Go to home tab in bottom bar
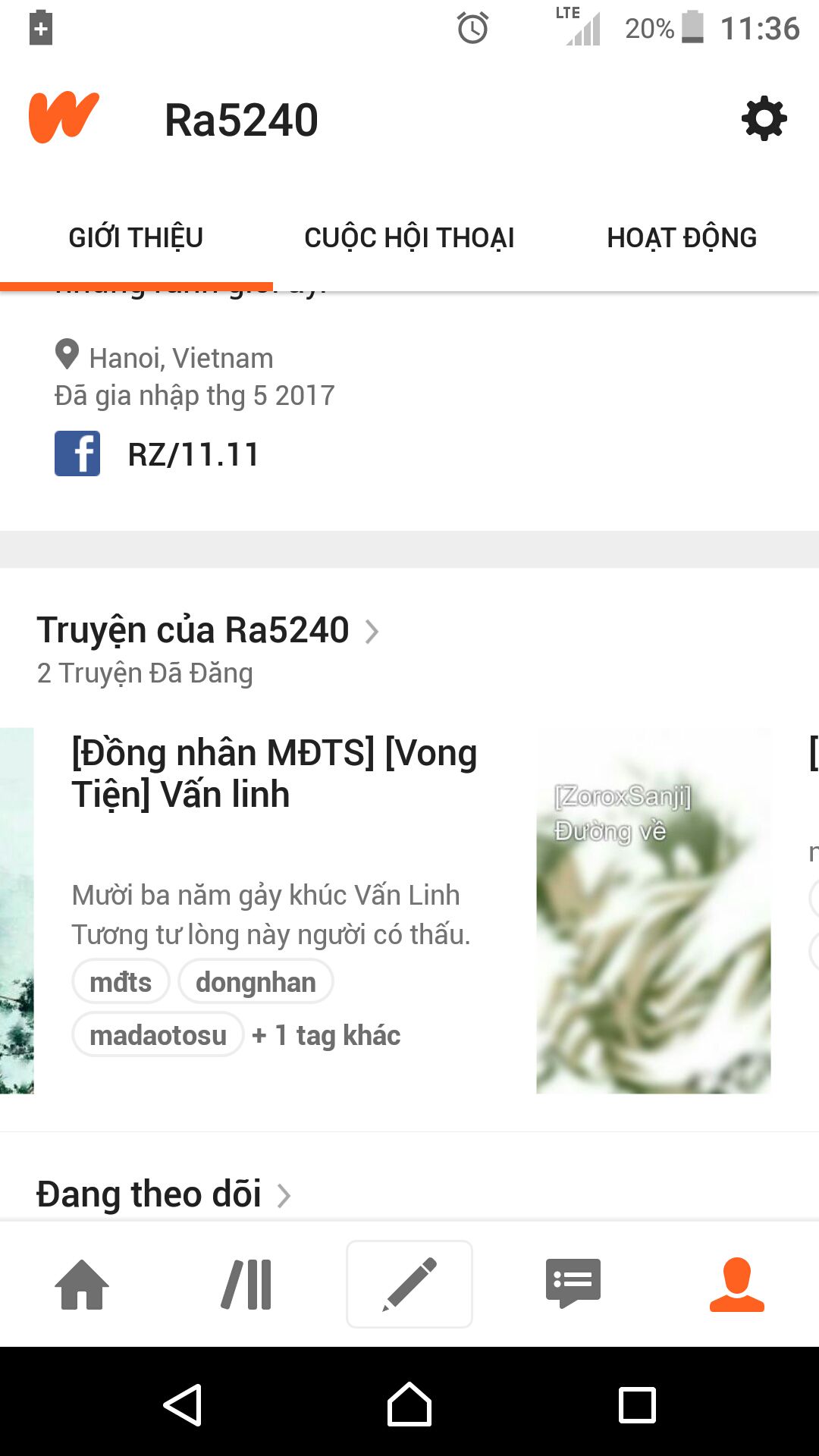This screenshot has height=1456, width=819. [82, 1285]
